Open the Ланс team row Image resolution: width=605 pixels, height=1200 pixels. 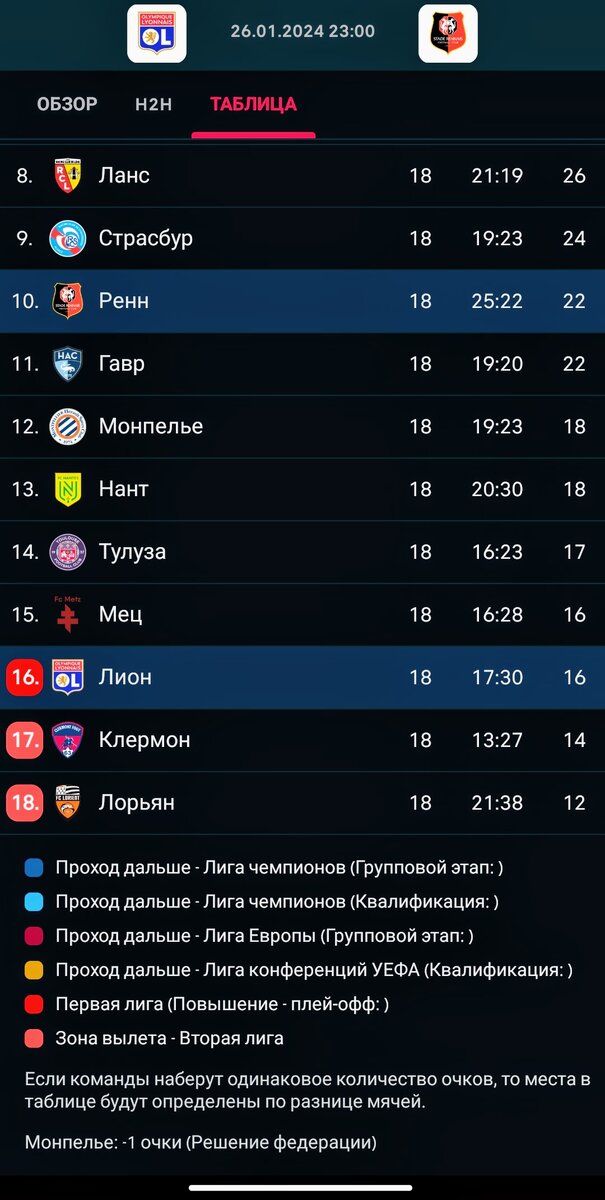[x=302, y=176]
